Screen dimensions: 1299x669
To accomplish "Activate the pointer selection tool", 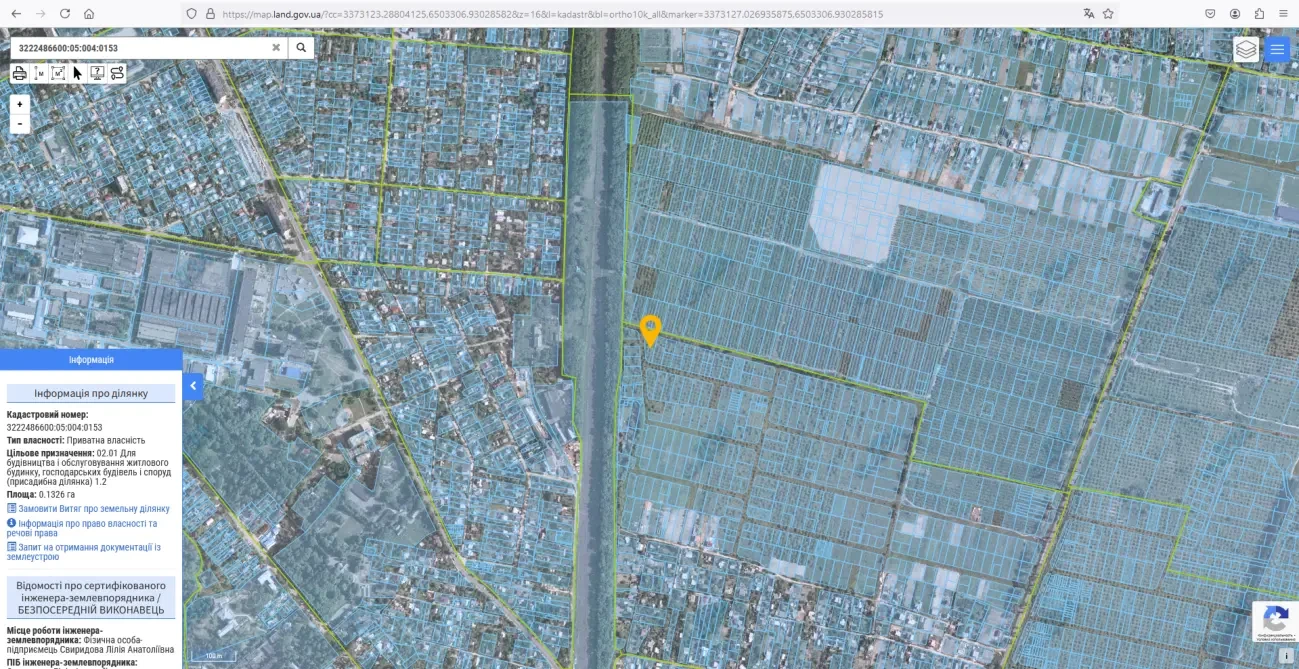I will click(78, 73).
